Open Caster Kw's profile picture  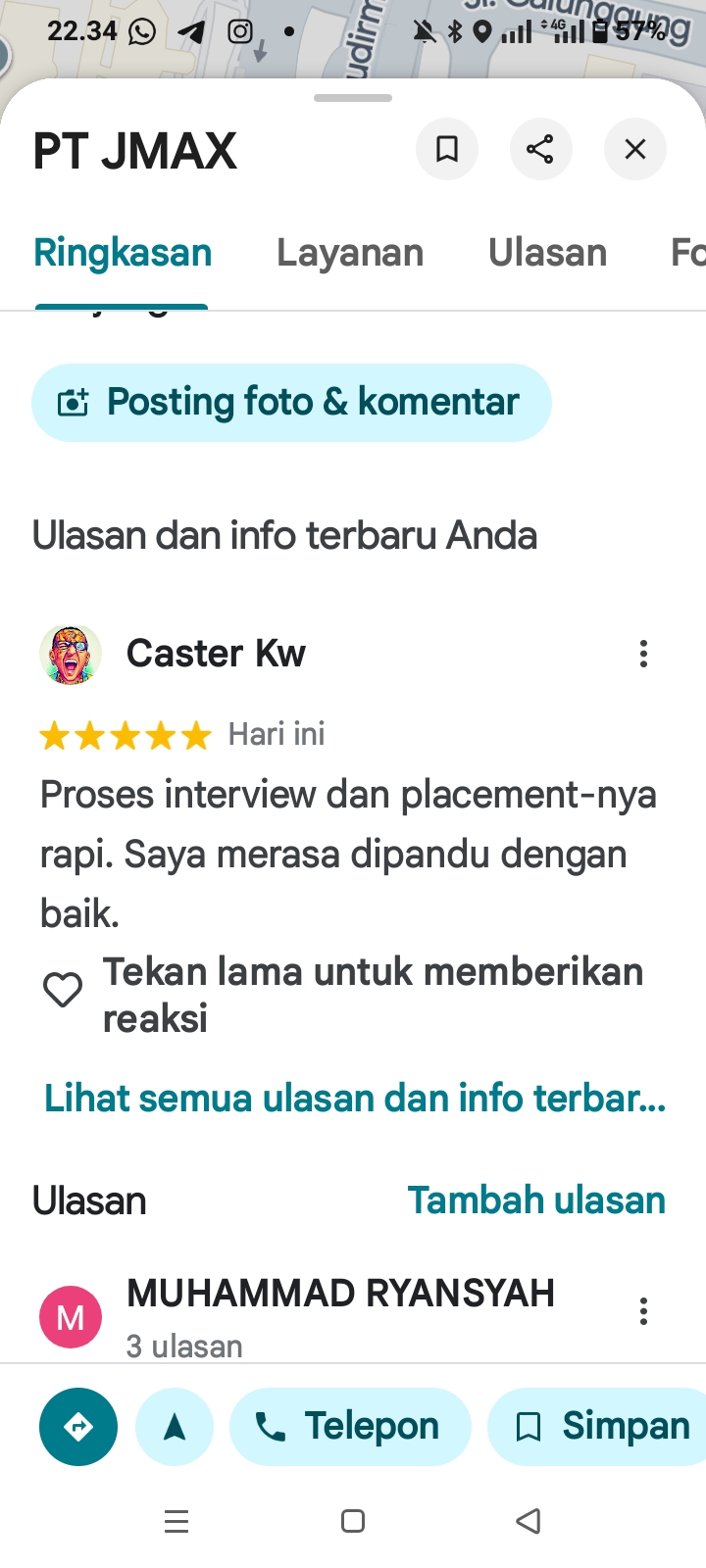[x=71, y=654]
